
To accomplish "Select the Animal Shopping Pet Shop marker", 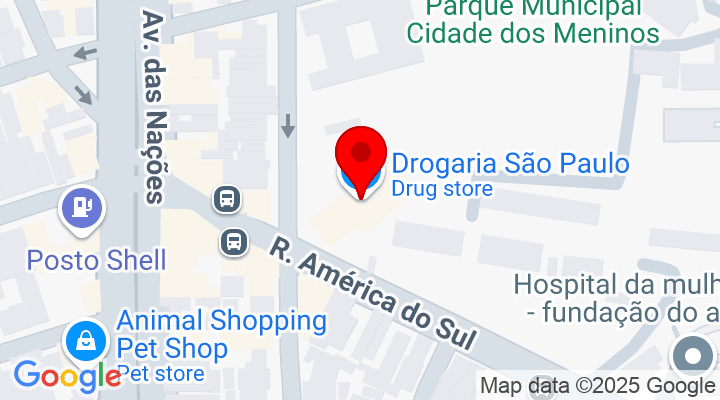I will tap(87, 342).
